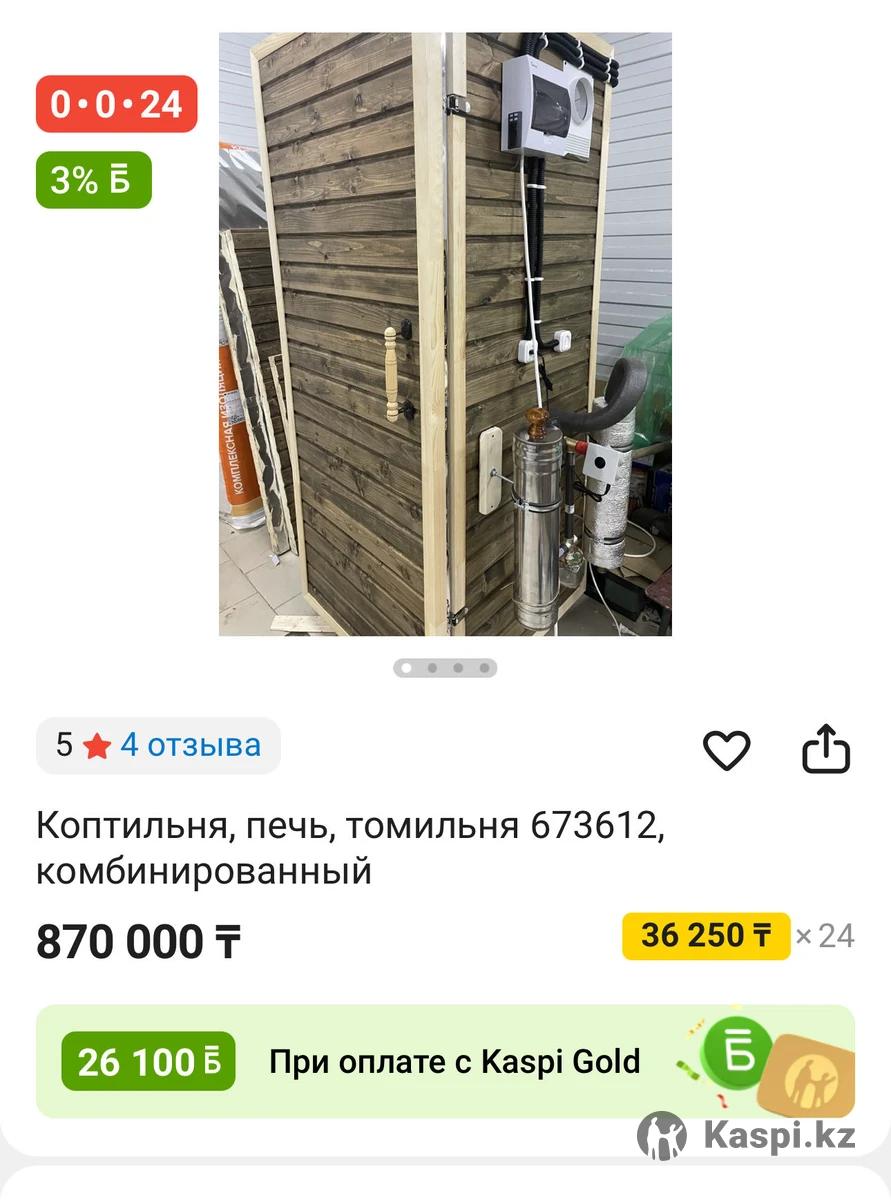Open the Kaspi Gold bonus banner

click(445, 1061)
